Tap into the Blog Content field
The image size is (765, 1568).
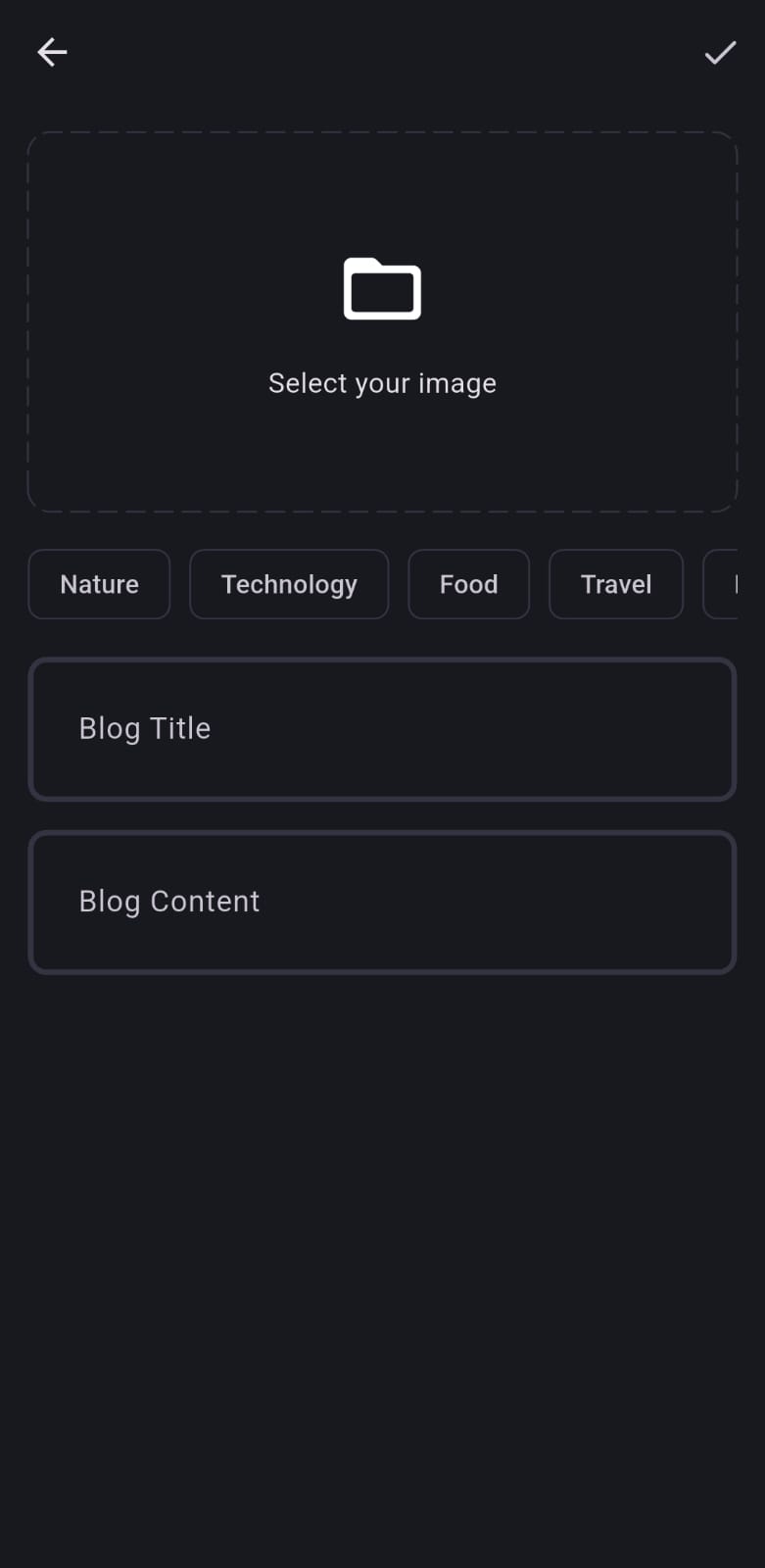pyautogui.click(x=382, y=903)
